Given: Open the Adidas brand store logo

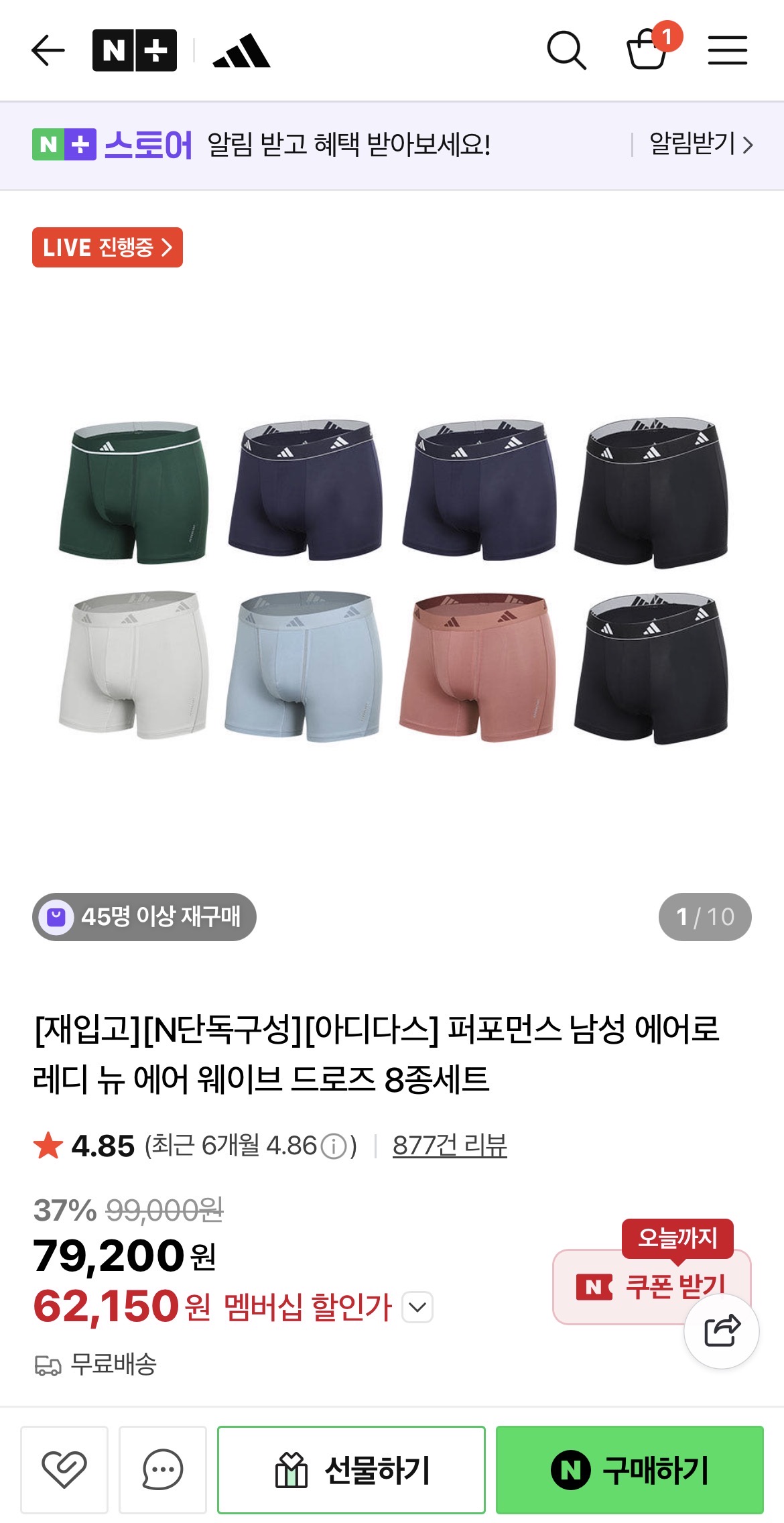Looking at the screenshot, I should [x=241, y=51].
